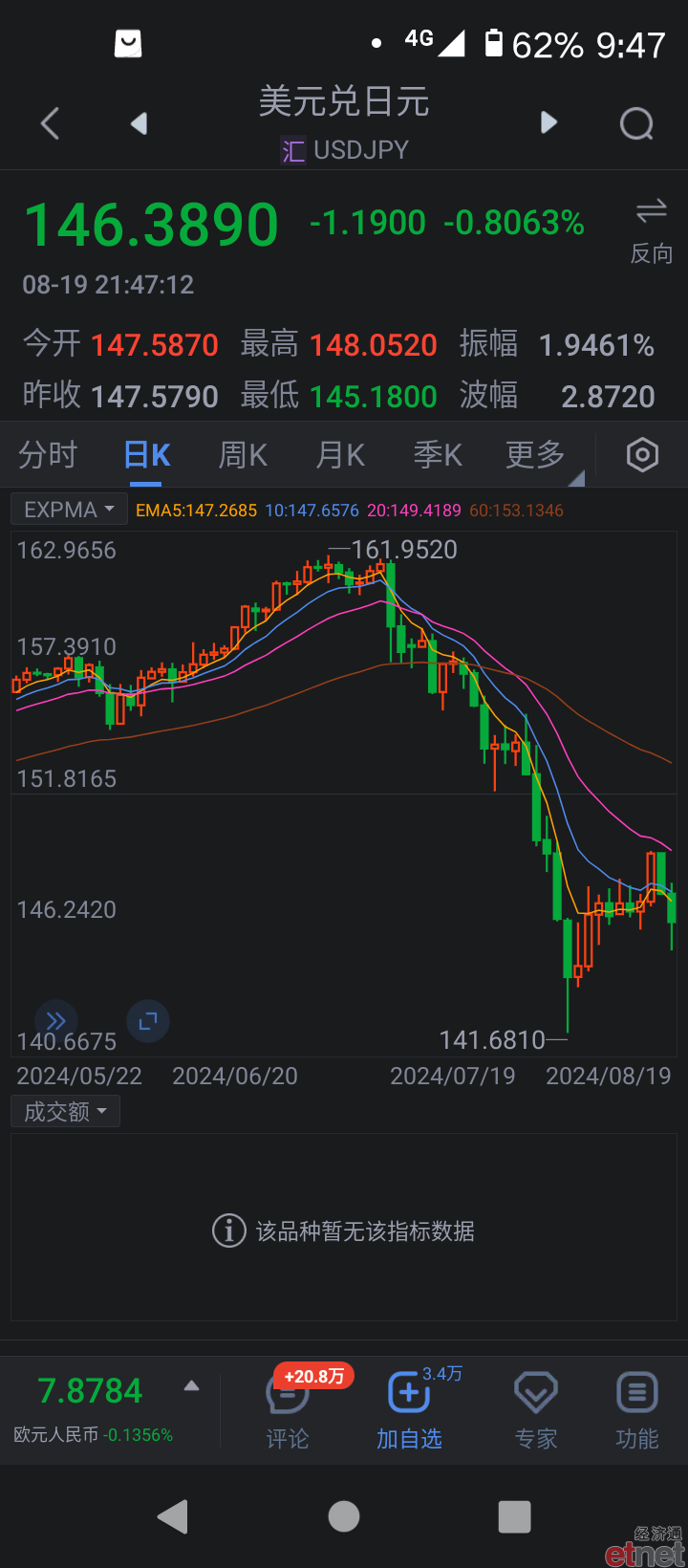688x1568 pixels.
Task: Open 评论 comments
Action: tap(288, 1408)
